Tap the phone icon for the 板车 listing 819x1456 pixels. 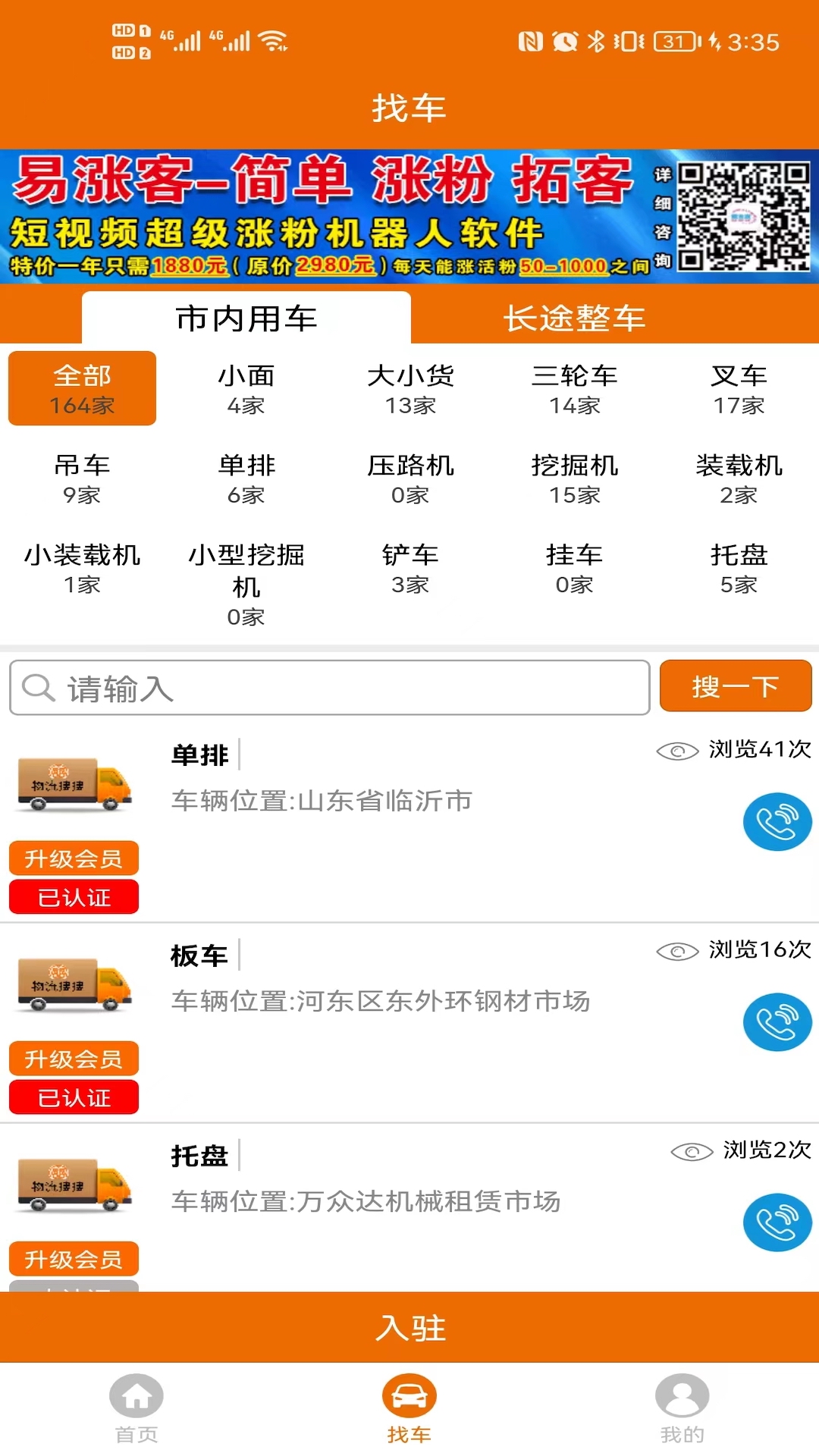coord(779,1021)
